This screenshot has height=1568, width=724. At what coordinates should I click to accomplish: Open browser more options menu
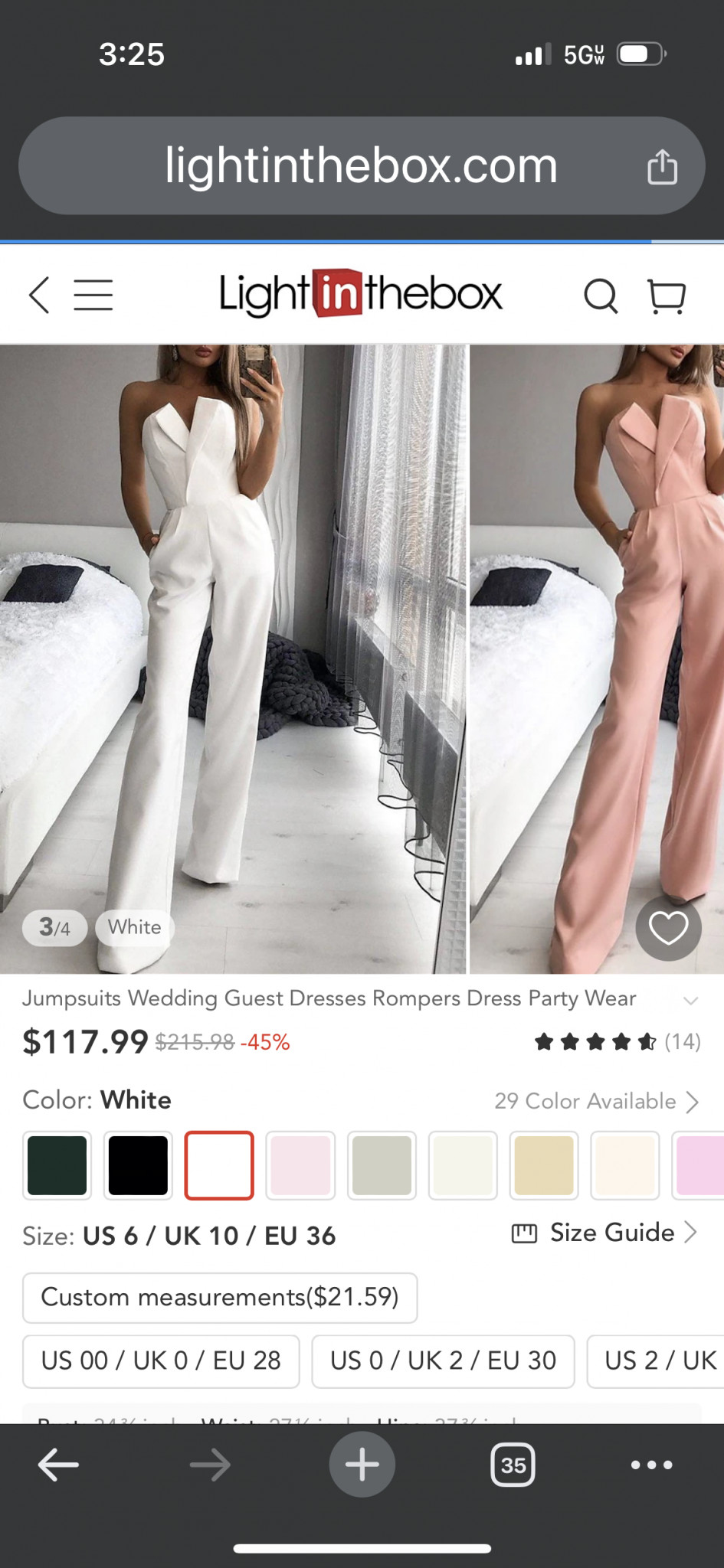pos(651,1465)
